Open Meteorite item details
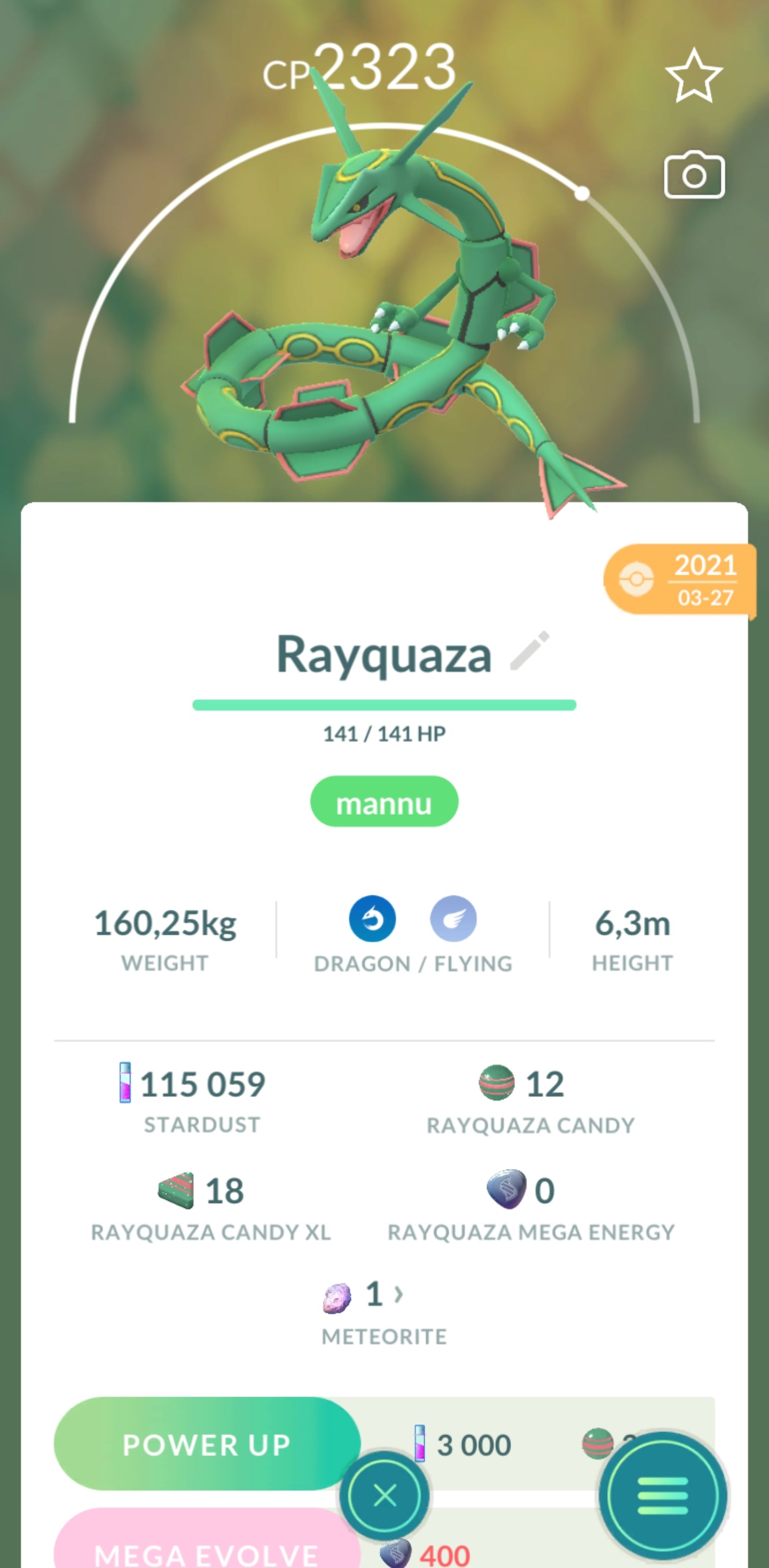 coord(384,1296)
